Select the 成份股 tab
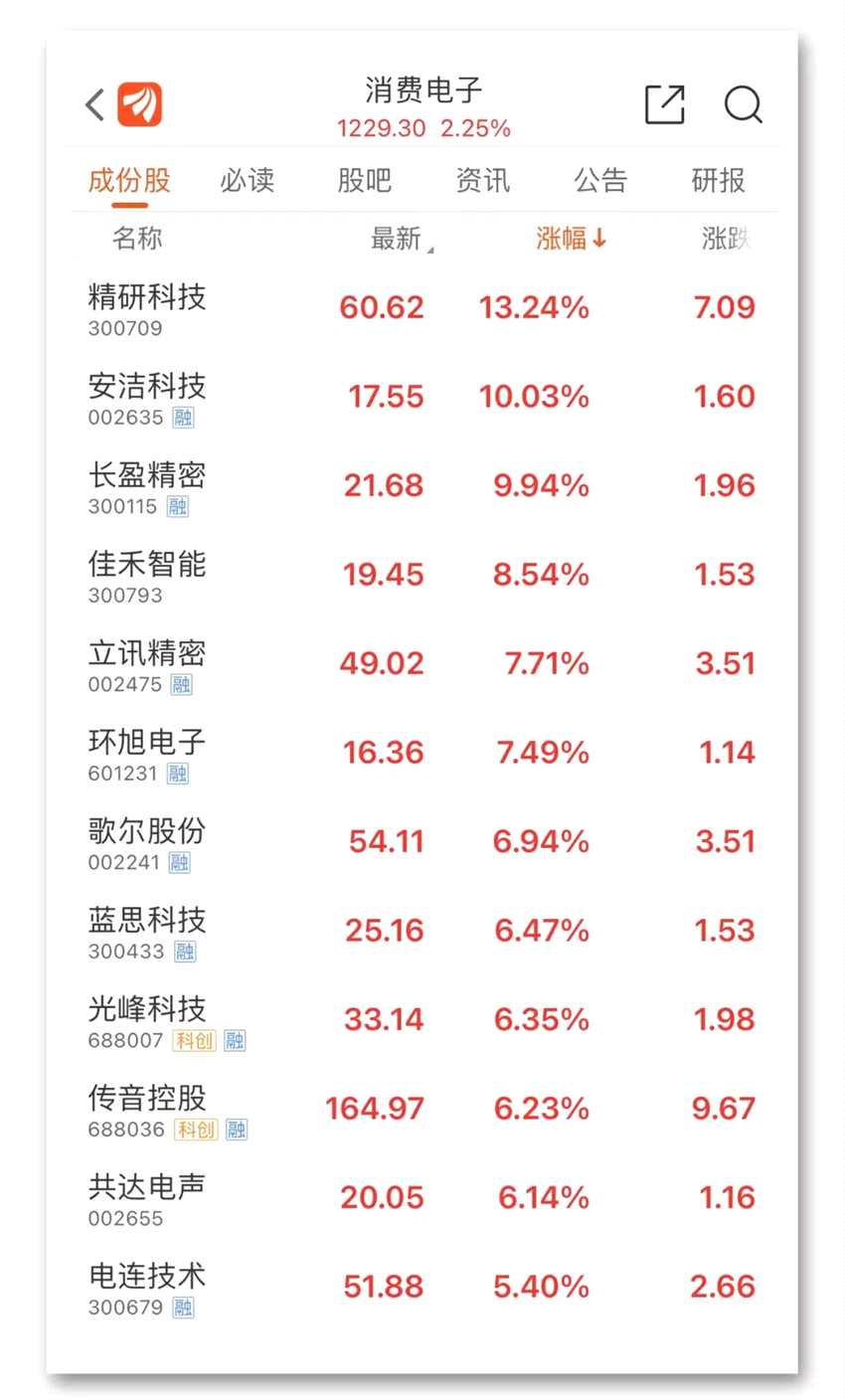The height and width of the screenshot is (1400, 845). pos(129,180)
